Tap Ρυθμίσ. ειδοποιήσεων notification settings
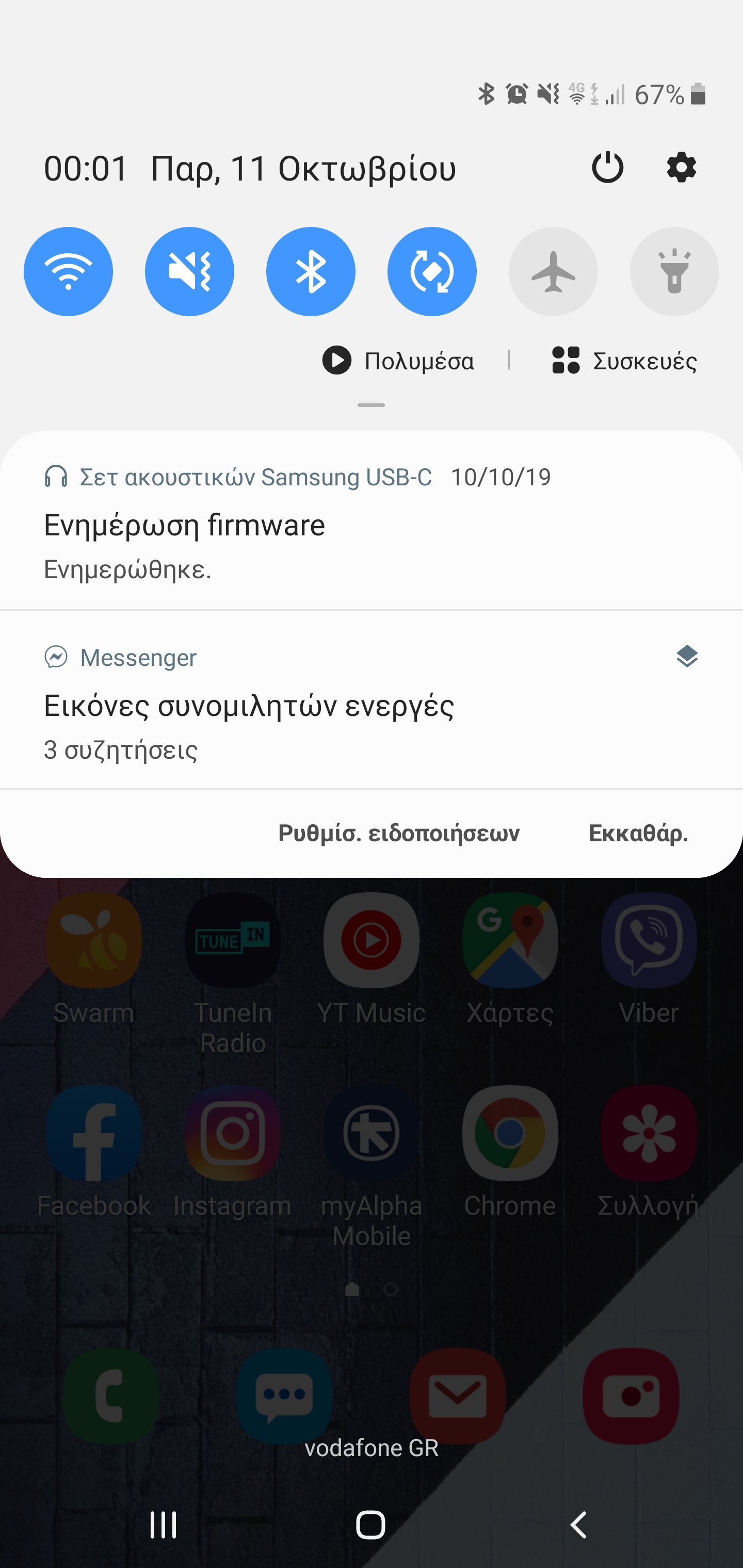 pyautogui.click(x=399, y=834)
